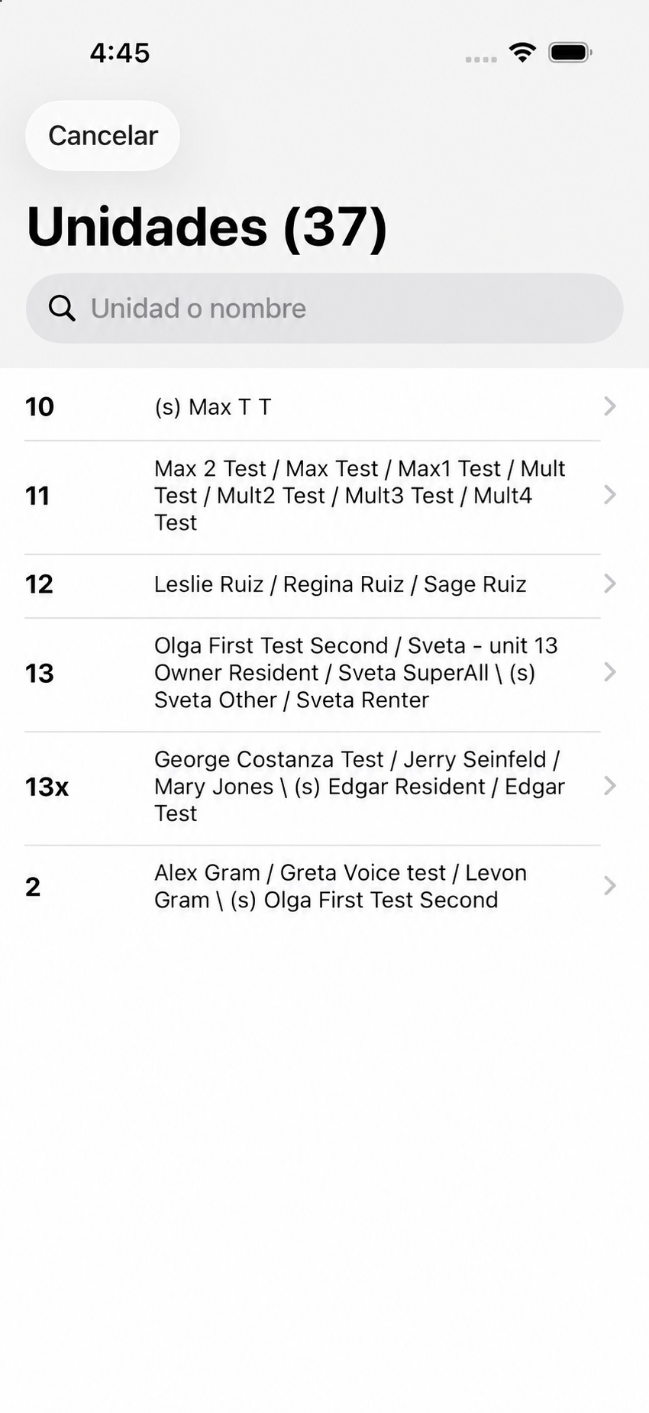Choose unit 13 with Sveta Renter
The height and width of the screenshot is (1413, 649).
tap(324, 674)
